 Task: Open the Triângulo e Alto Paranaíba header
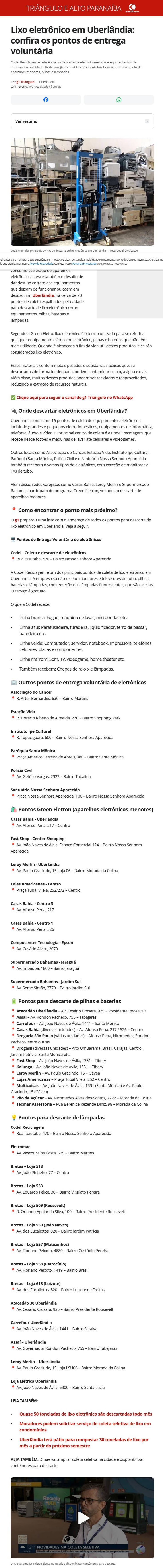(74, 8)
